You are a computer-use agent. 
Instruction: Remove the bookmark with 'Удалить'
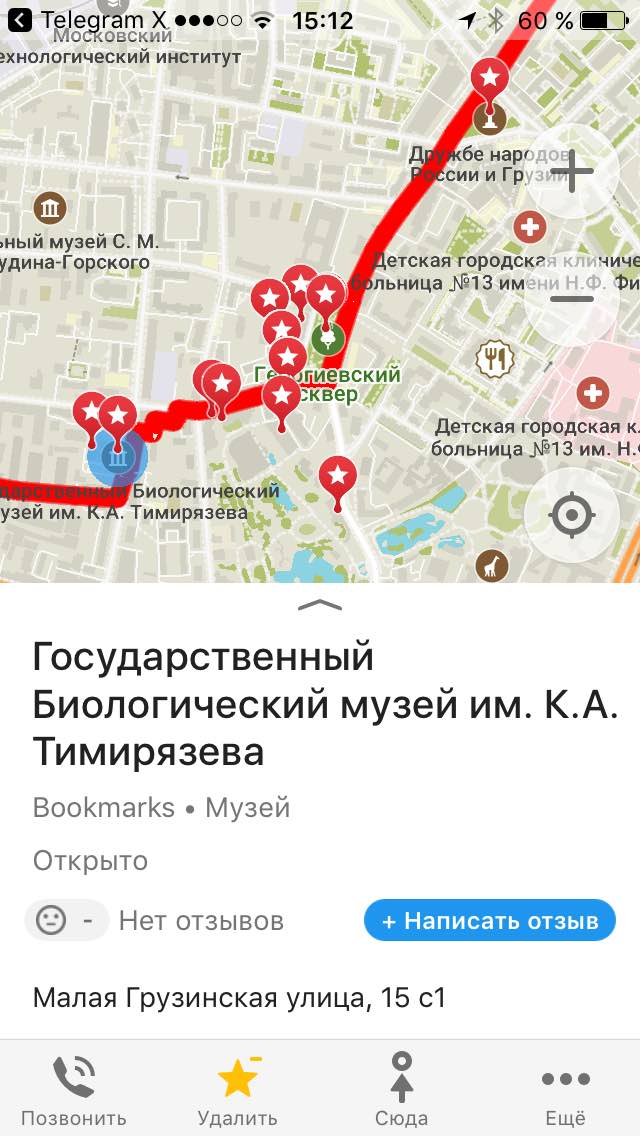237,1089
